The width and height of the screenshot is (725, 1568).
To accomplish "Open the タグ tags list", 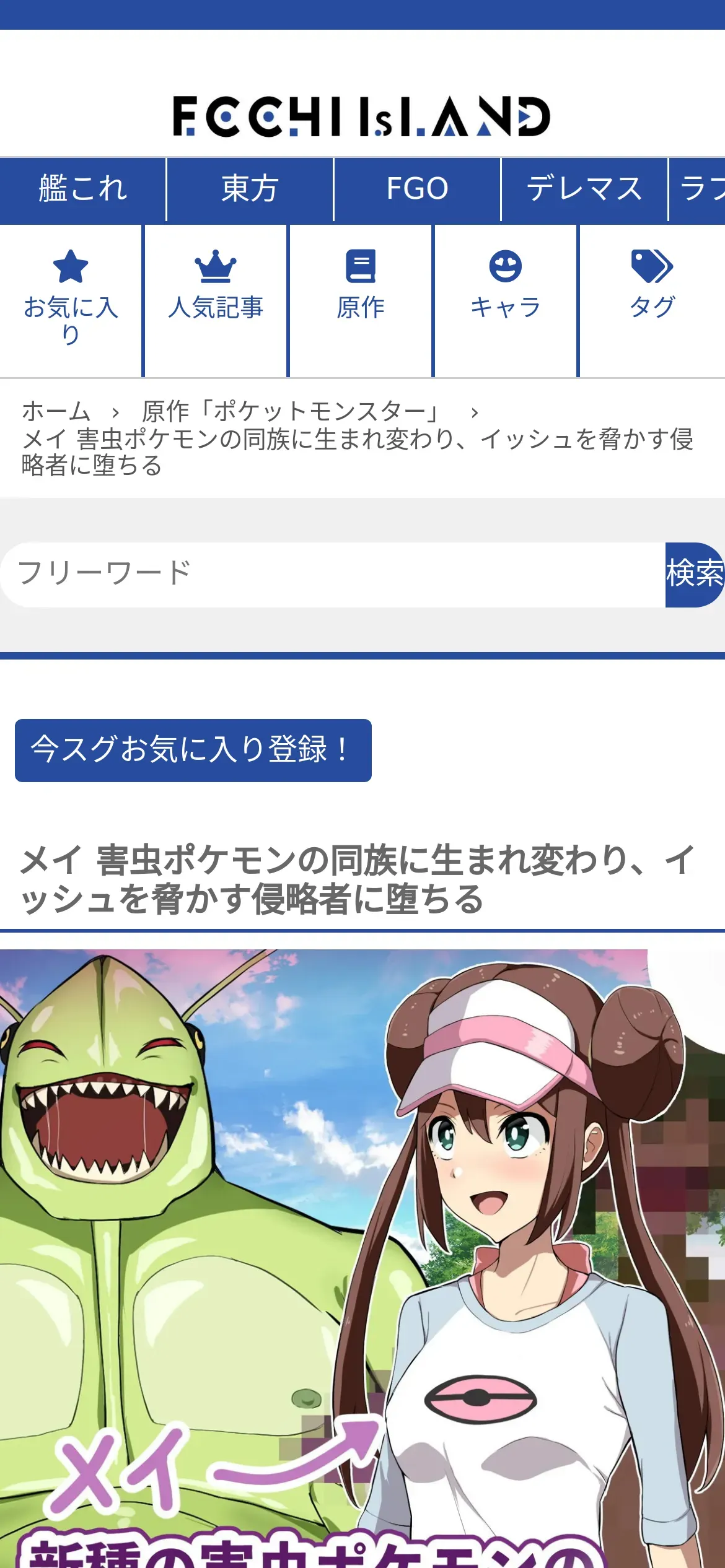I will [652, 300].
